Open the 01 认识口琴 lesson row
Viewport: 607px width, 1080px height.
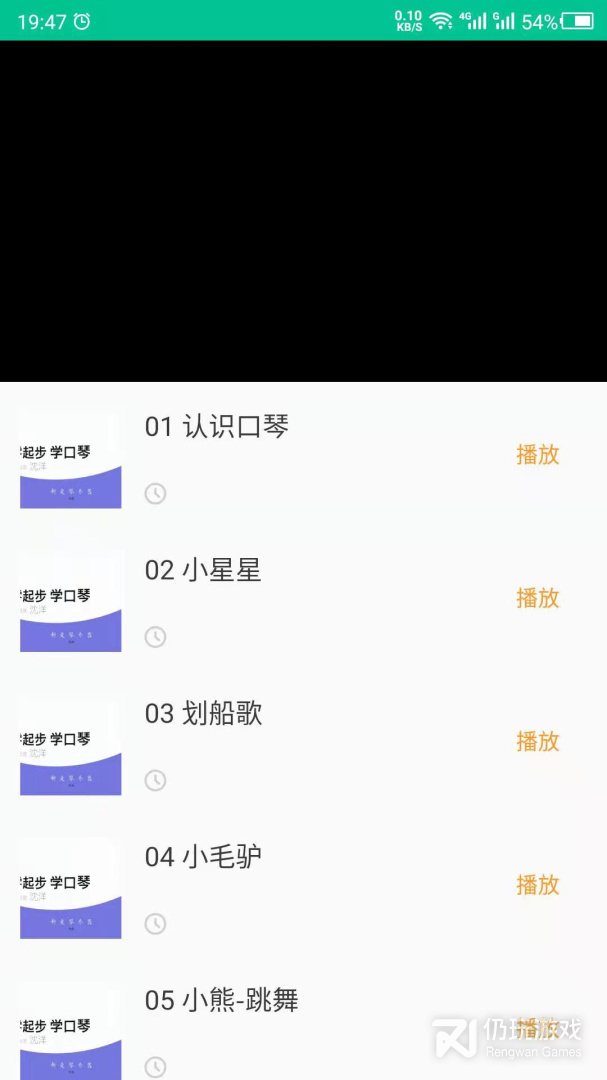[303, 456]
